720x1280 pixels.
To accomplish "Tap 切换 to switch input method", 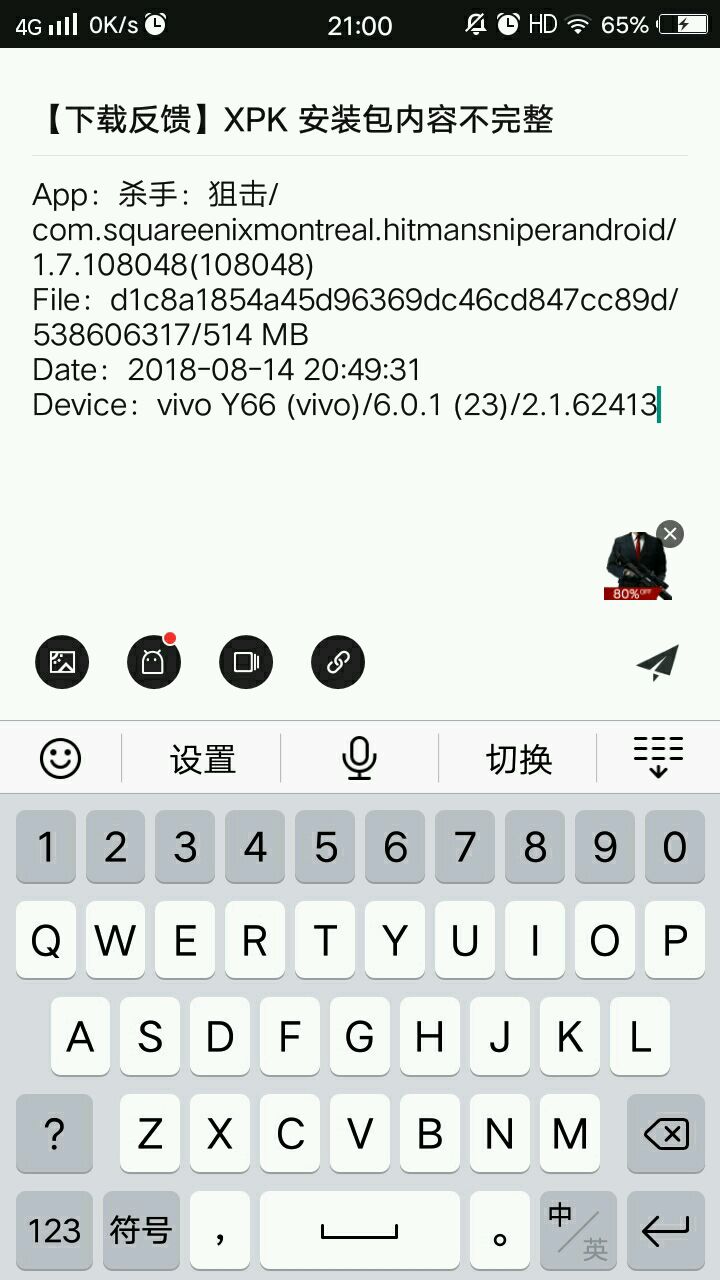I will 518,759.
